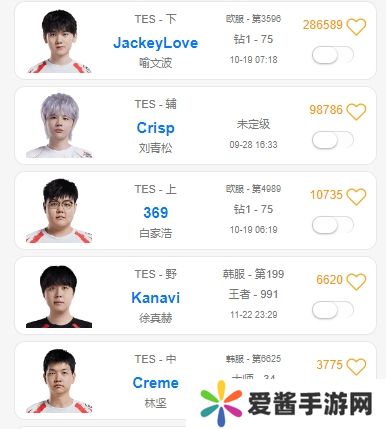Open Creme's player name link
Image resolution: width=386 pixels, height=429 pixels.
[156, 383]
